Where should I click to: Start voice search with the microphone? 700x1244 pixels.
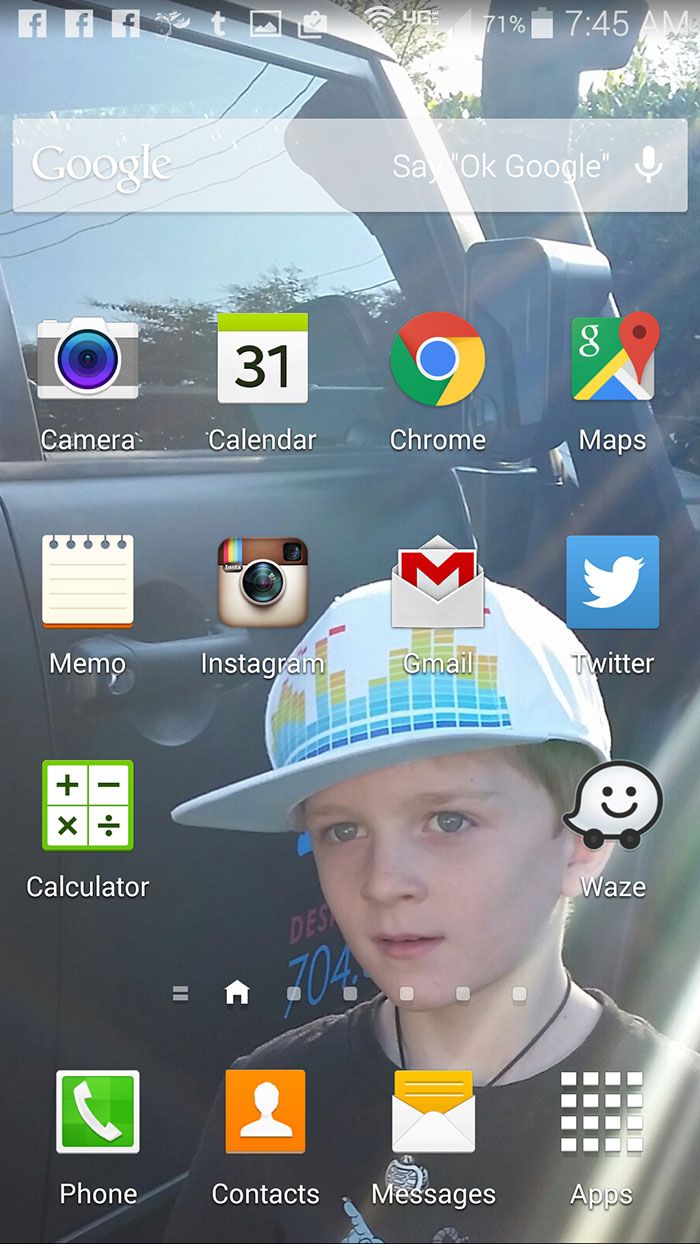[x=649, y=165]
